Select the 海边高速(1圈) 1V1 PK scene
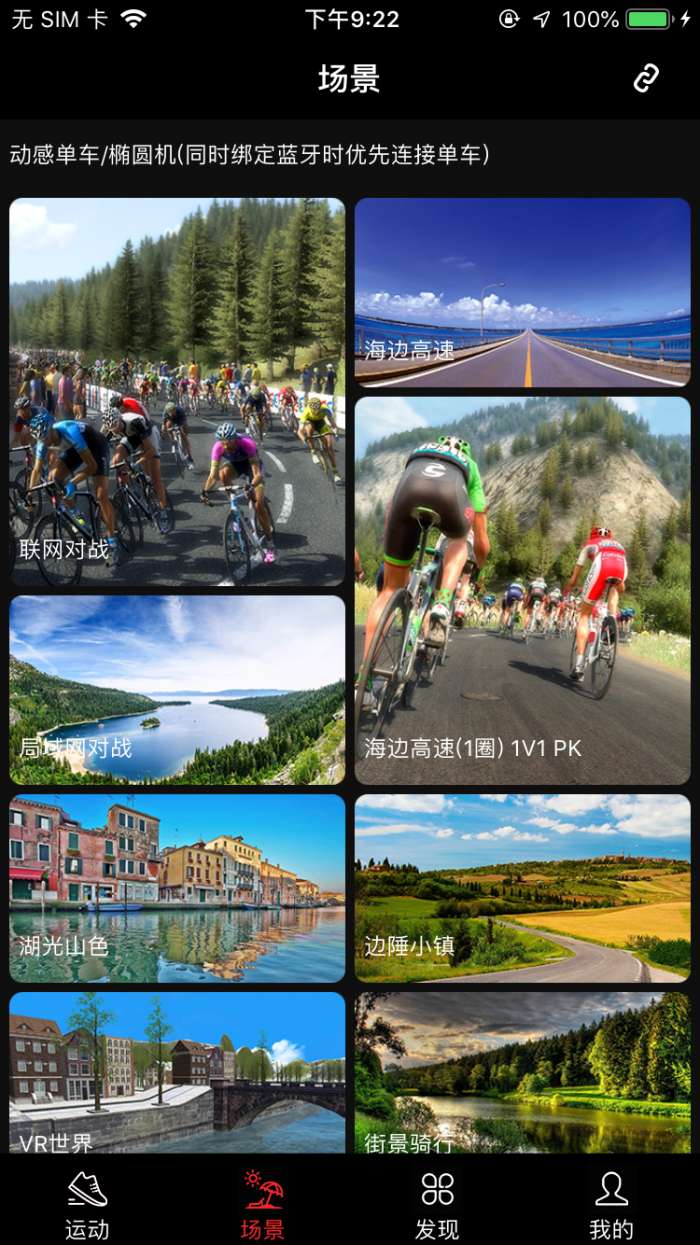The image size is (700, 1245). [x=522, y=590]
